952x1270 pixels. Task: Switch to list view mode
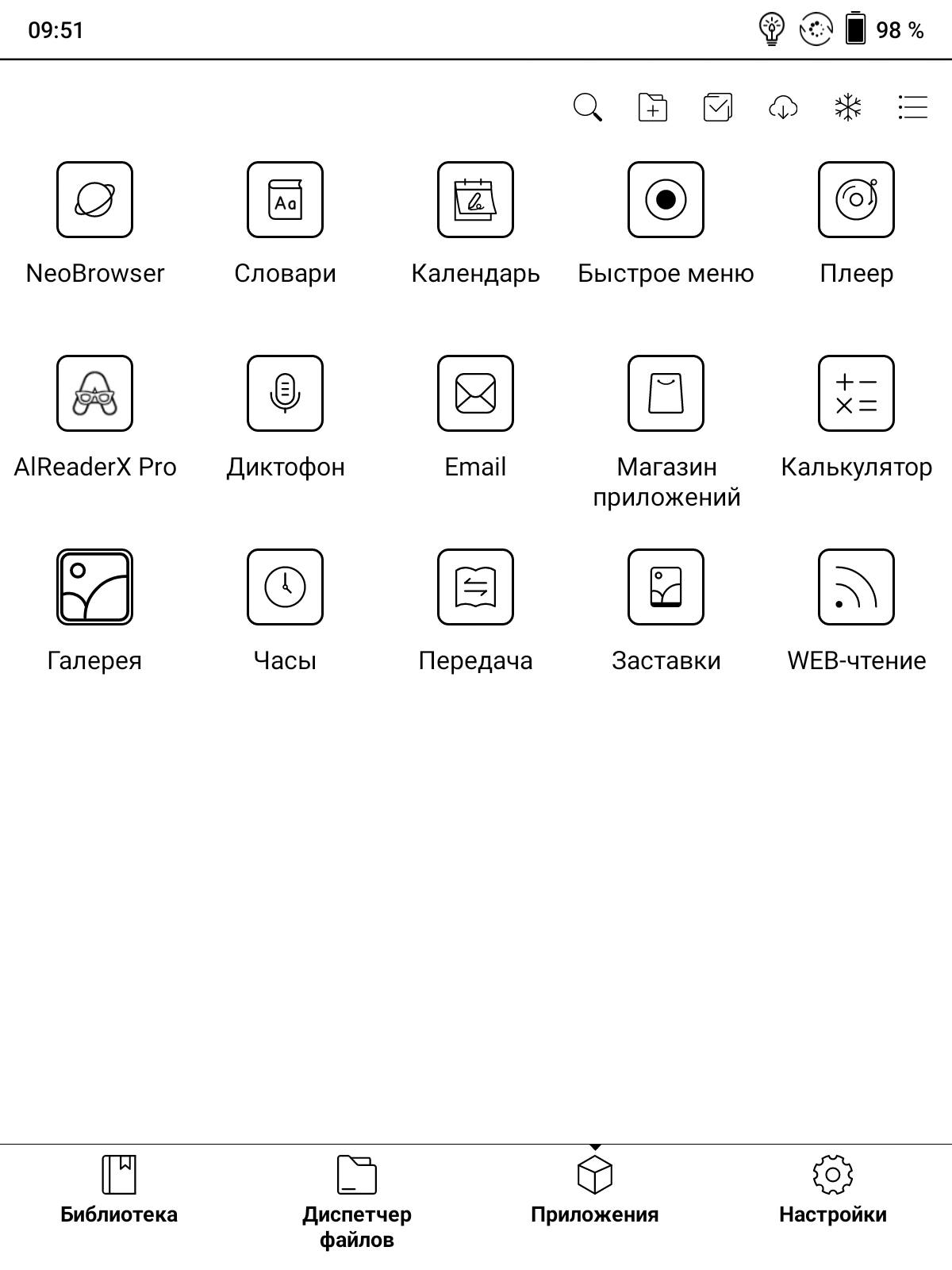click(x=912, y=107)
